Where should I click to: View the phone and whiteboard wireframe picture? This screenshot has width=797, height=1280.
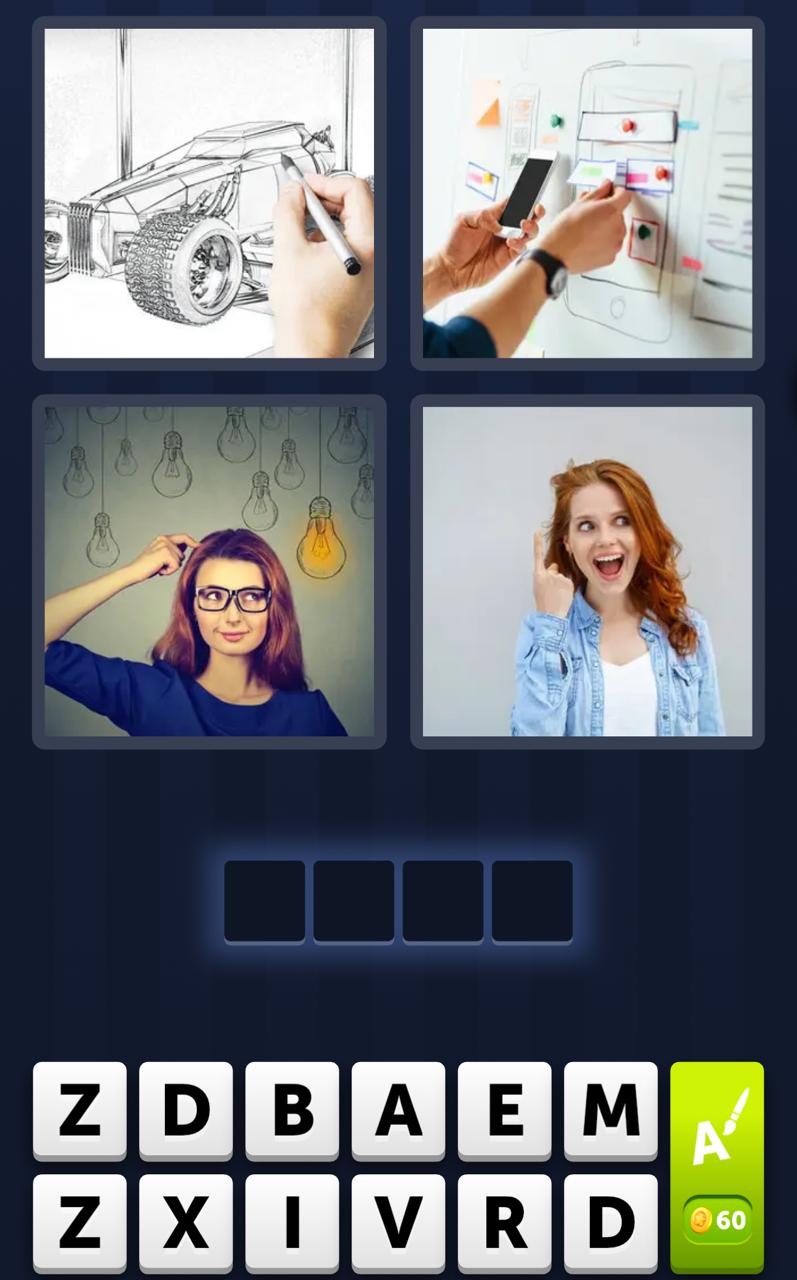tap(587, 195)
